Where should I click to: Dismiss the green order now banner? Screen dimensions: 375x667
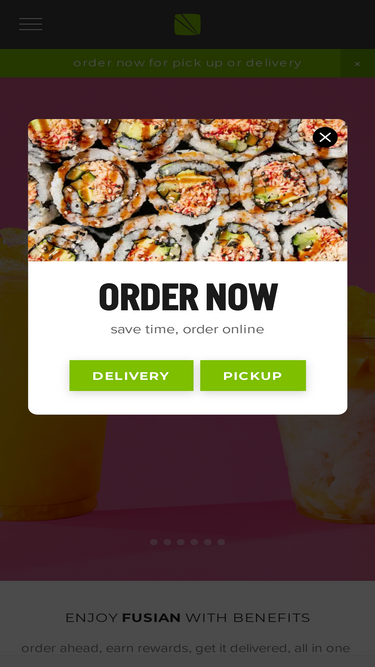pyautogui.click(x=358, y=64)
